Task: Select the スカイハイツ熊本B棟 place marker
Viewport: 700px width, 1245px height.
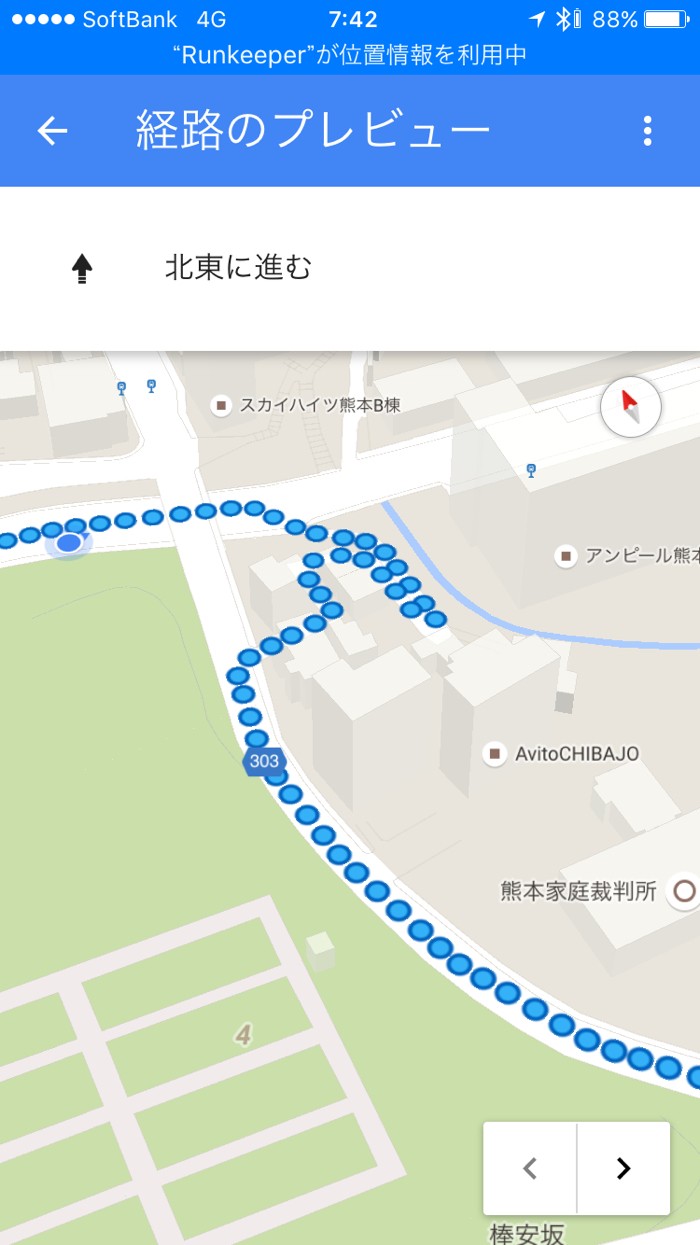Action: pos(221,405)
